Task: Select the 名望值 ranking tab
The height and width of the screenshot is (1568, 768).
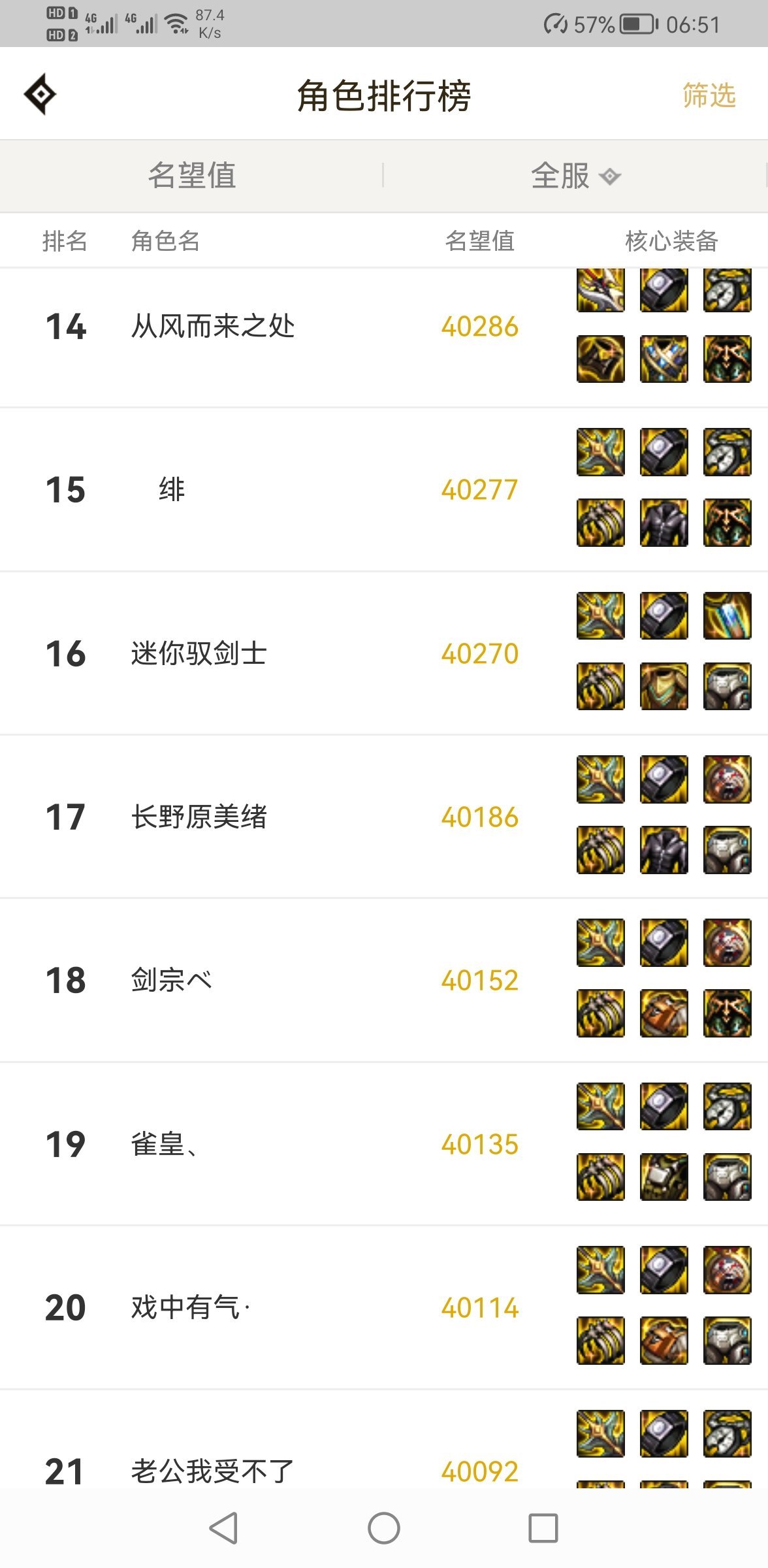Action: pos(191,175)
